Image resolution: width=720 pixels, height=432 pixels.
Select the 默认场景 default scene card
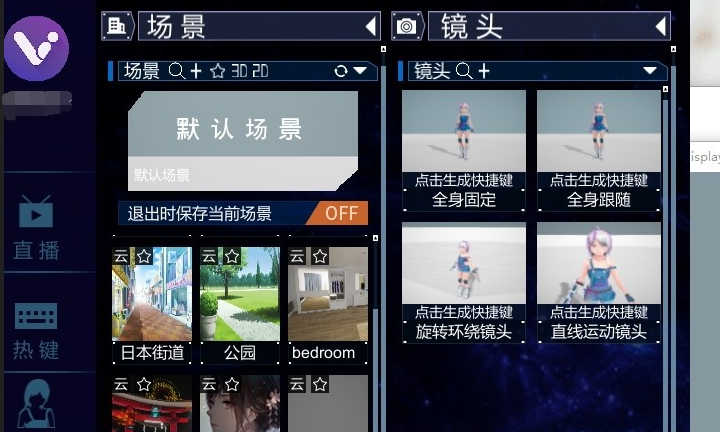242,138
